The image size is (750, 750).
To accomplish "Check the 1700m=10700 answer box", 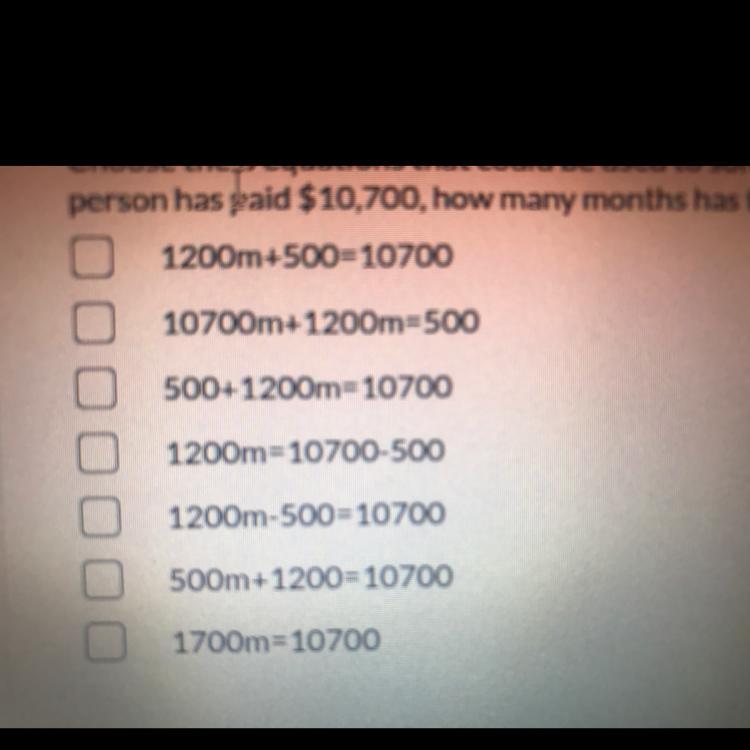I will pos(105,641).
